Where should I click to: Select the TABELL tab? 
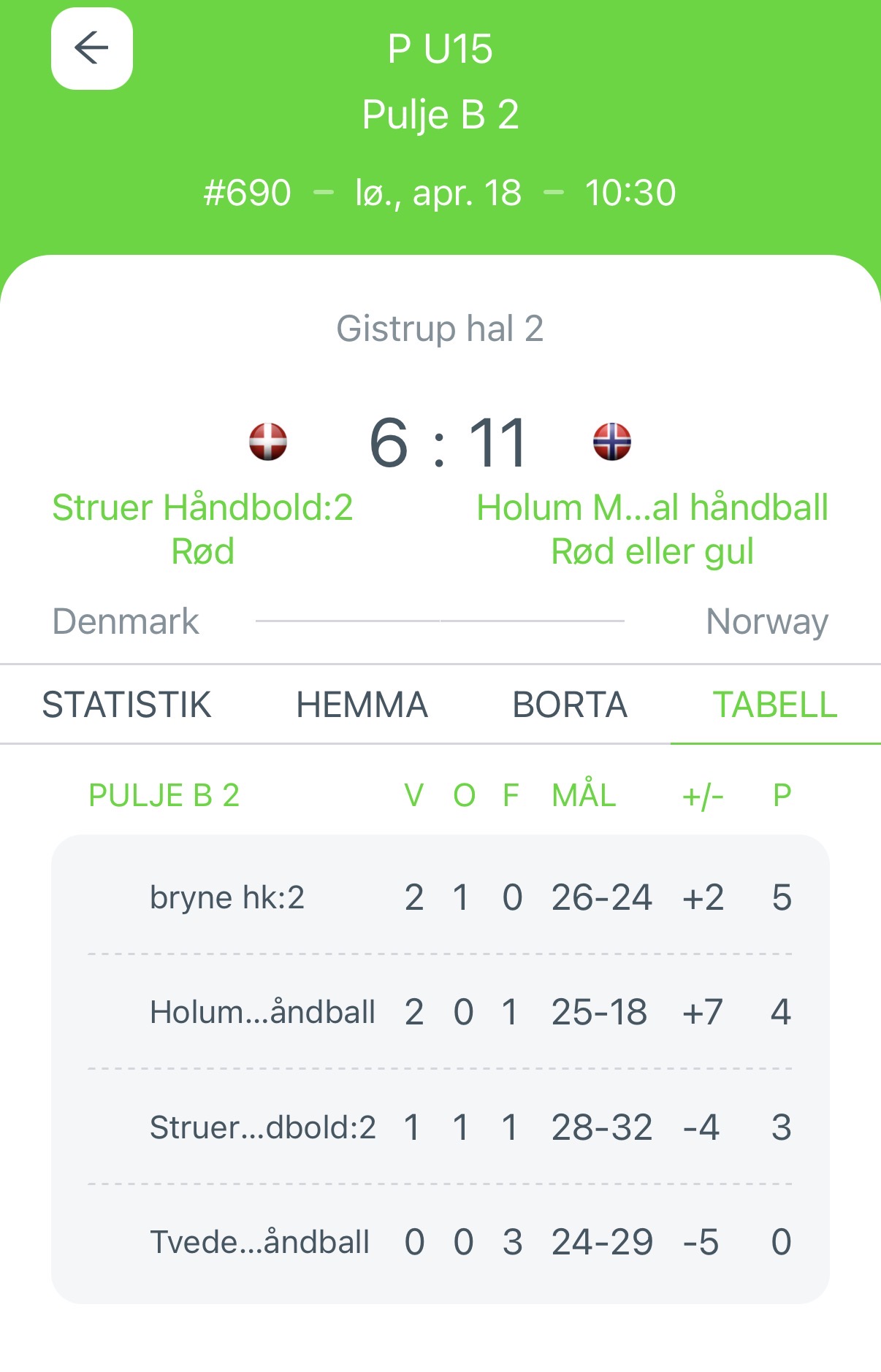pyautogui.click(x=774, y=705)
